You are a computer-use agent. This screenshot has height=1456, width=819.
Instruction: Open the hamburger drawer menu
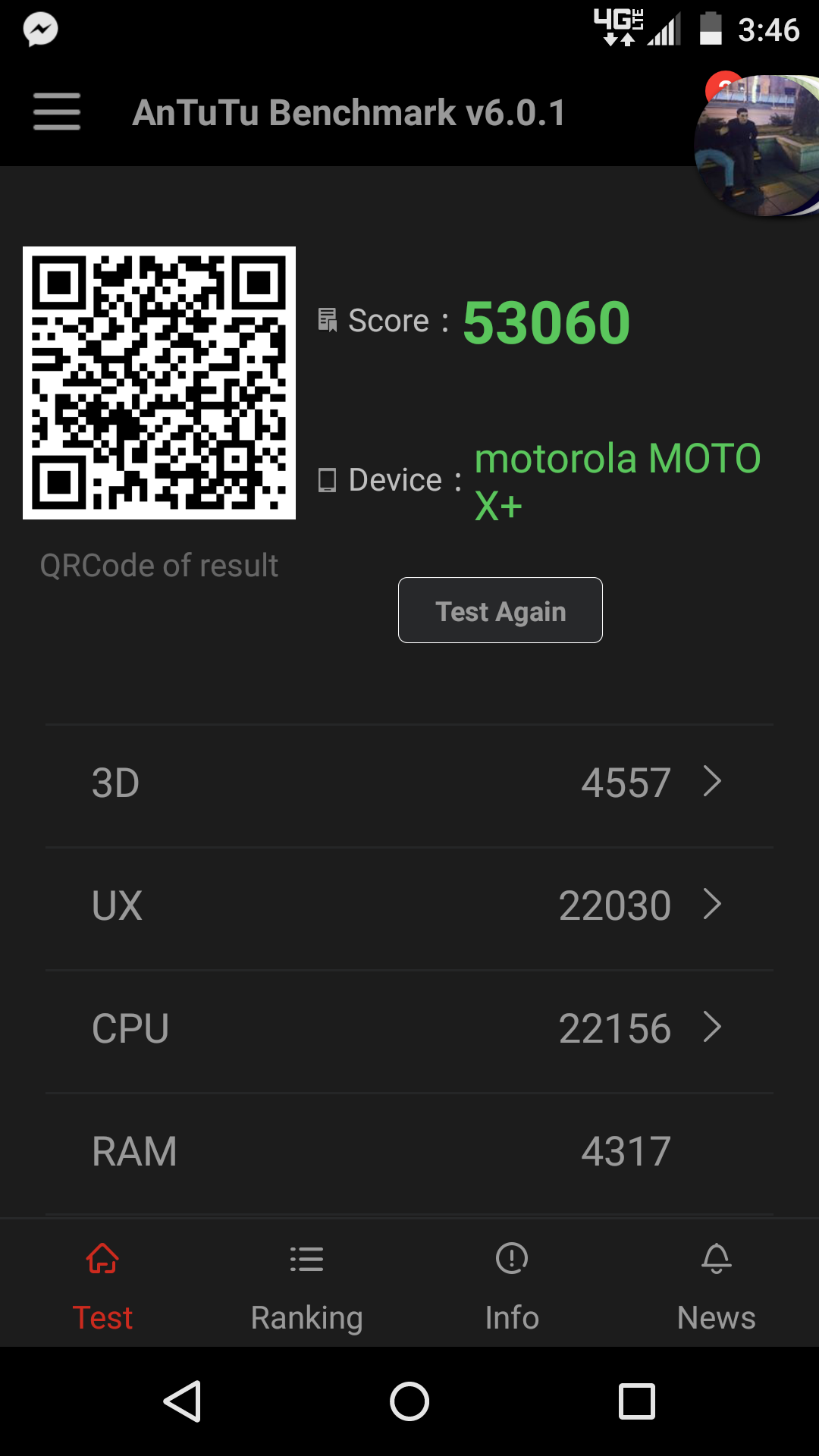(x=57, y=111)
